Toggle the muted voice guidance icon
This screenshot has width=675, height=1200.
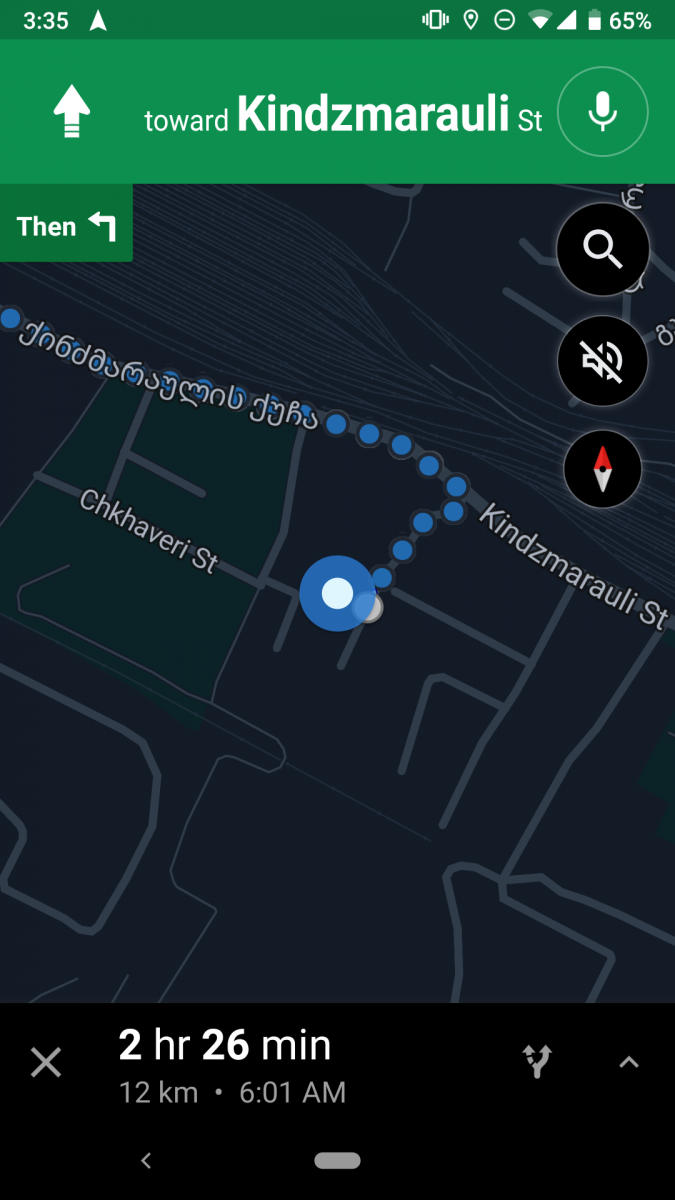click(602, 360)
